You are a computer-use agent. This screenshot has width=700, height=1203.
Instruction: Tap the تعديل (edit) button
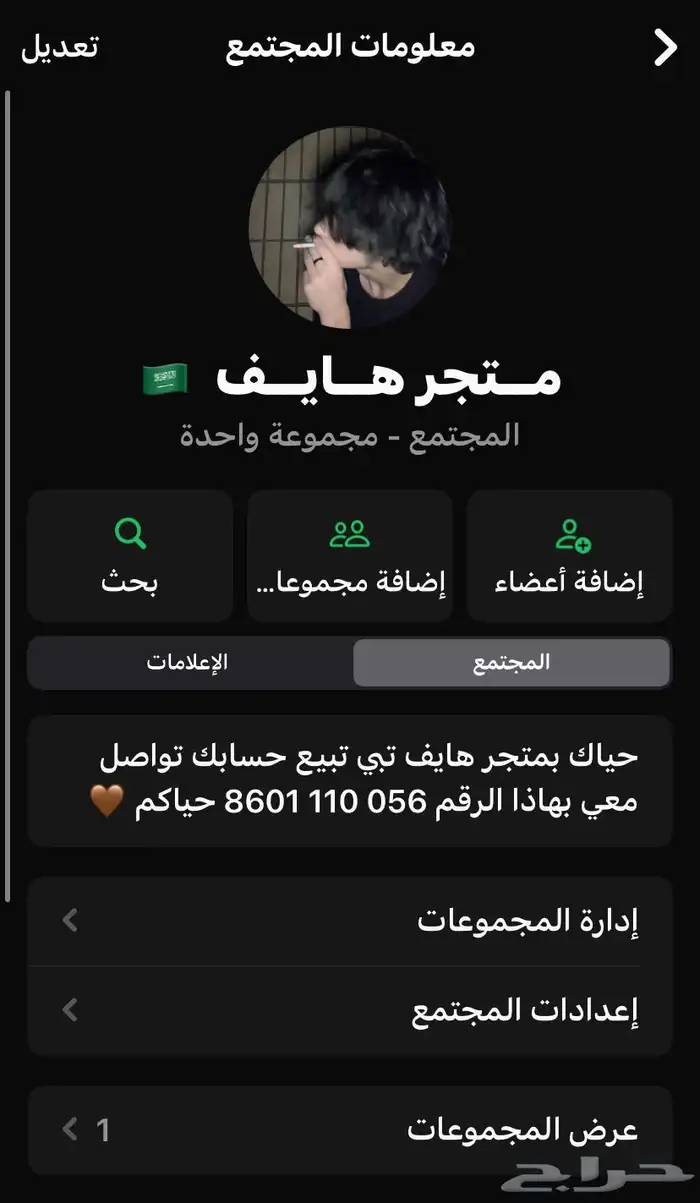pos(60,47)
